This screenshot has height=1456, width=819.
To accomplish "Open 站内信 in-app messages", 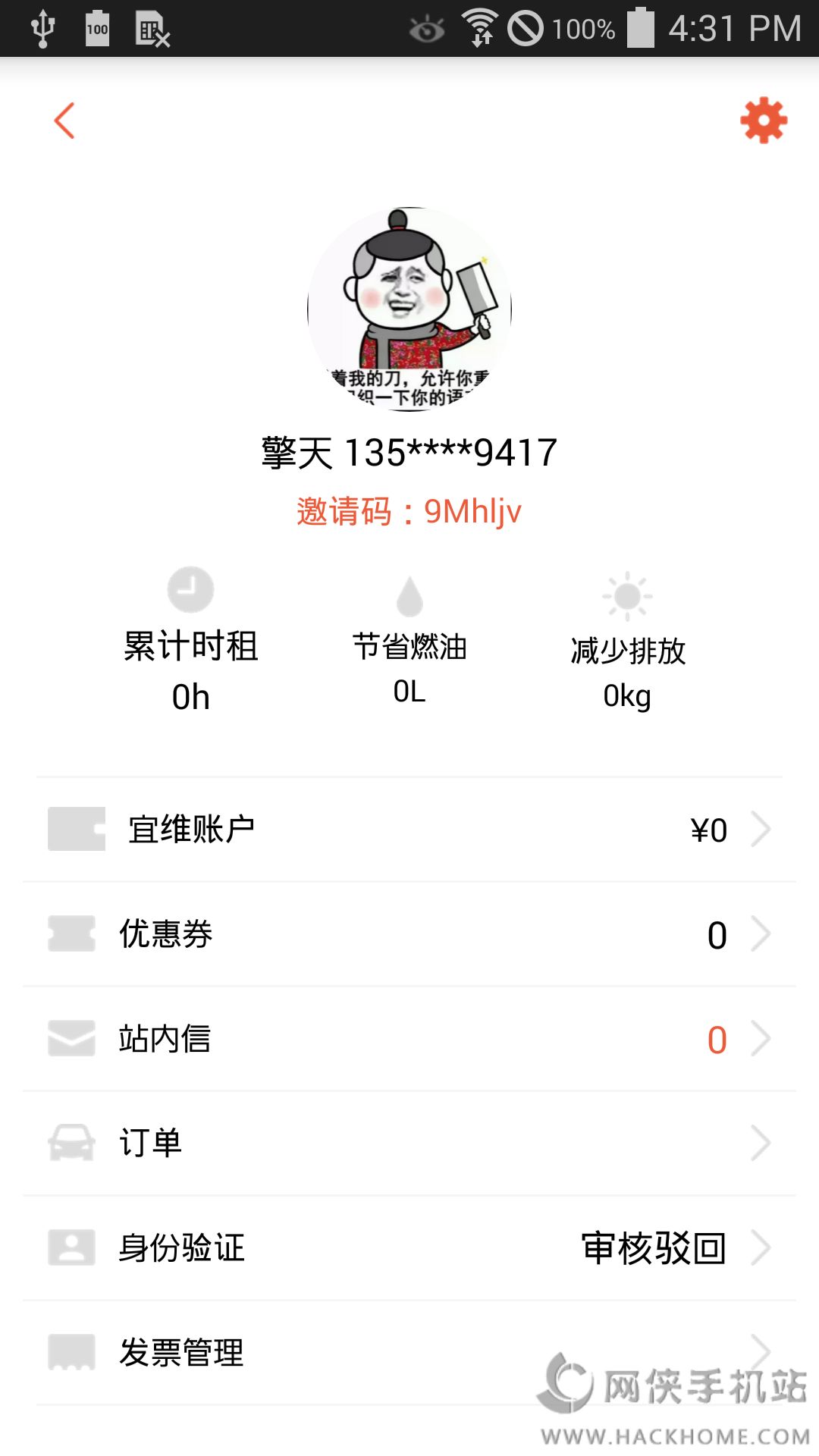I will tap(409, 1038).
